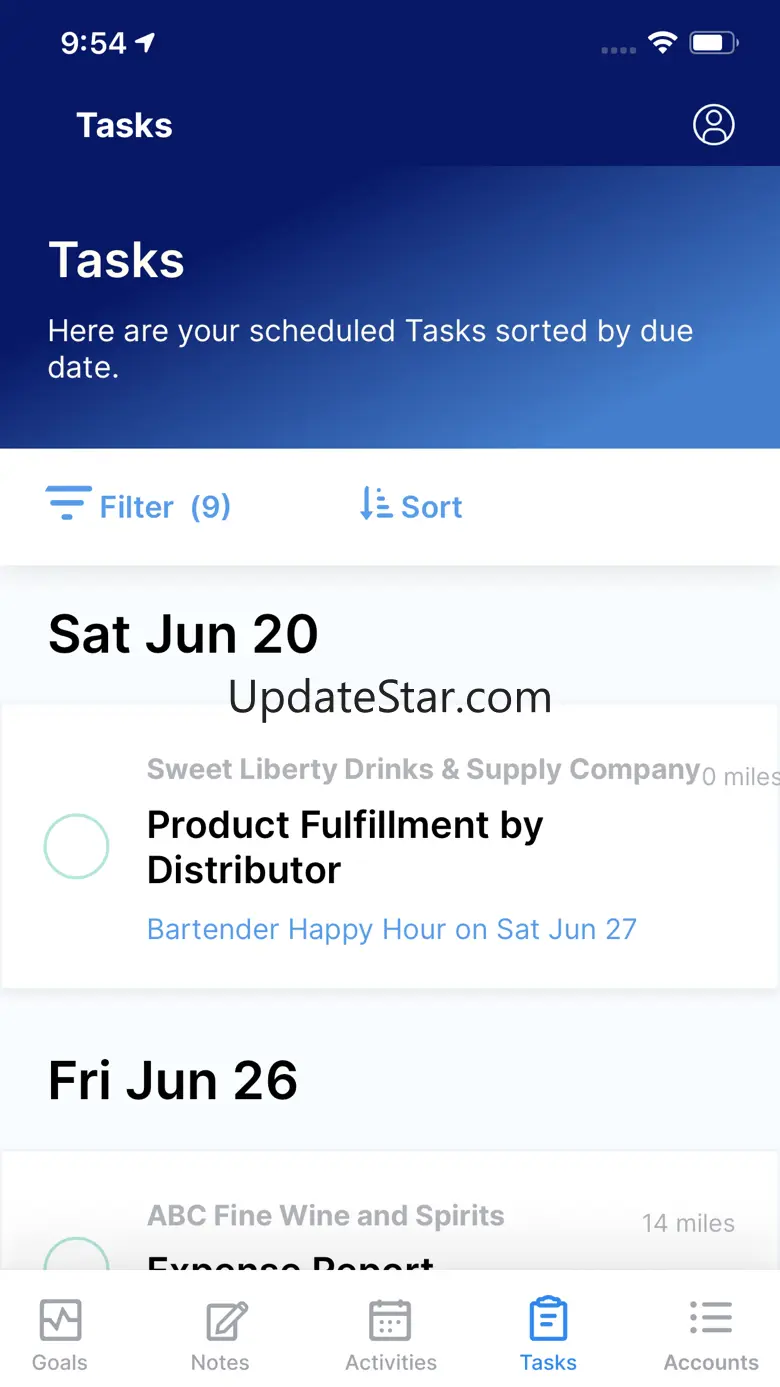Switch to the Notes tab

click(x=221, y=1335)
